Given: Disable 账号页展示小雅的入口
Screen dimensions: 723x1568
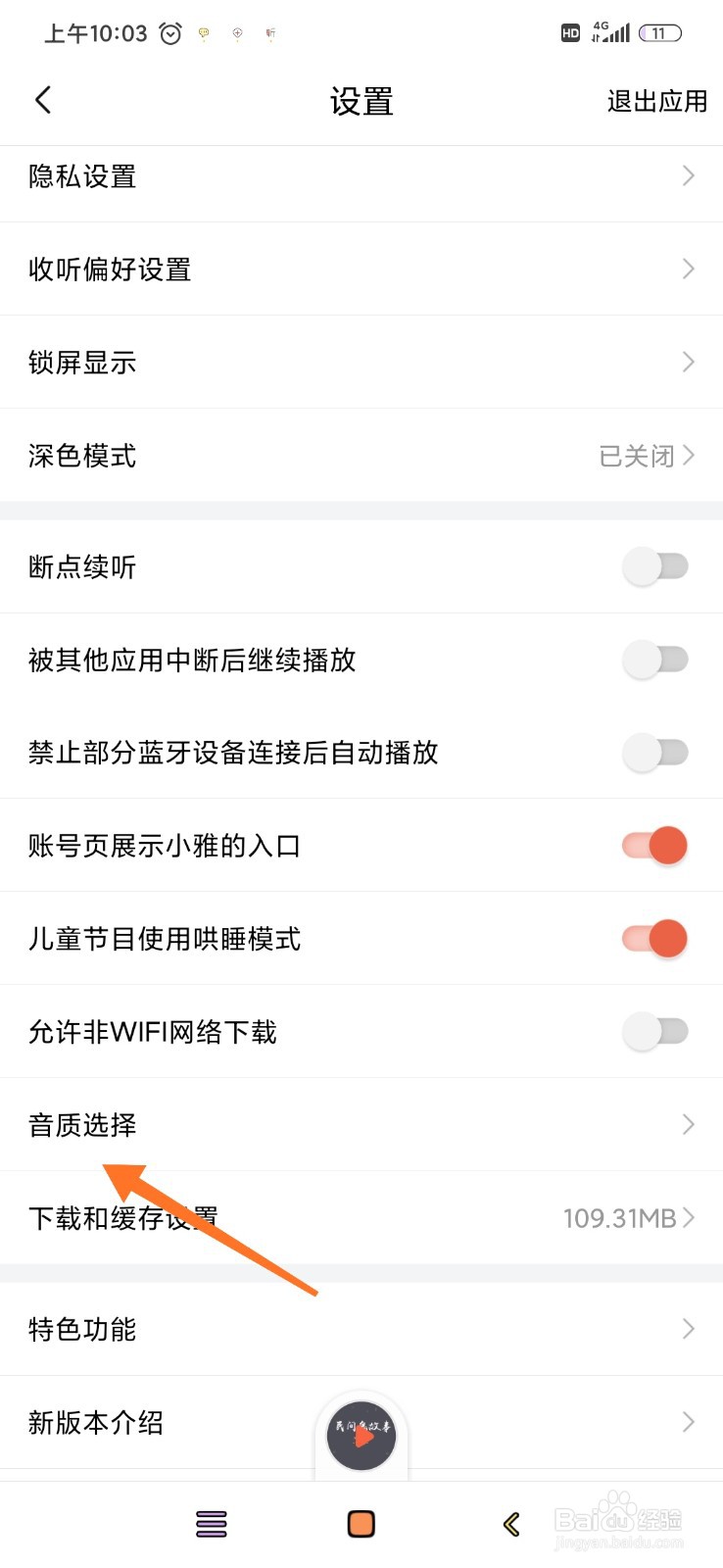Looking at the screenshot, I should 654,845.
